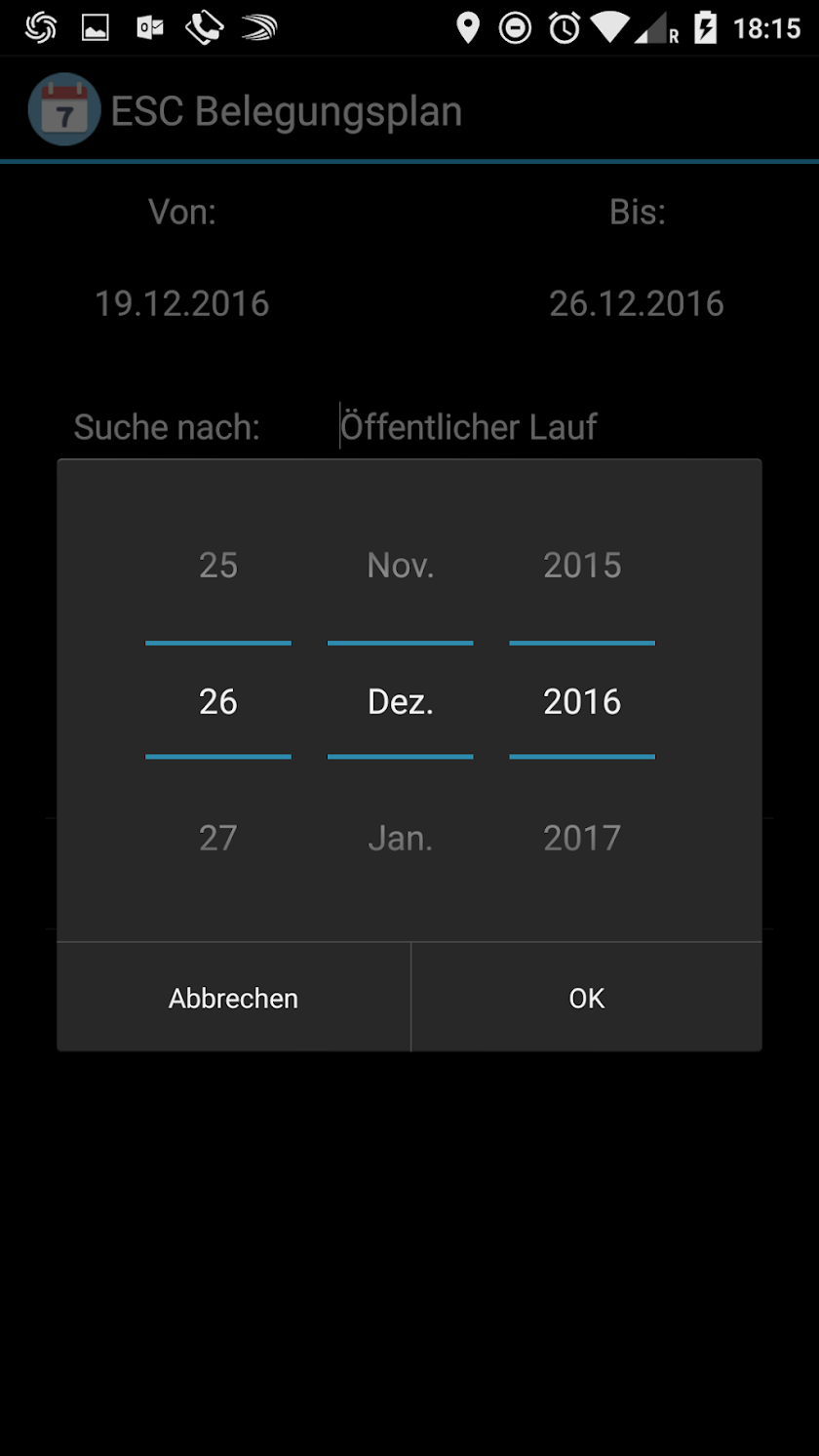Edit the selected day 26
Image resolution: width=819 pixels, height=1456 pixels.
tap(218, 701)
